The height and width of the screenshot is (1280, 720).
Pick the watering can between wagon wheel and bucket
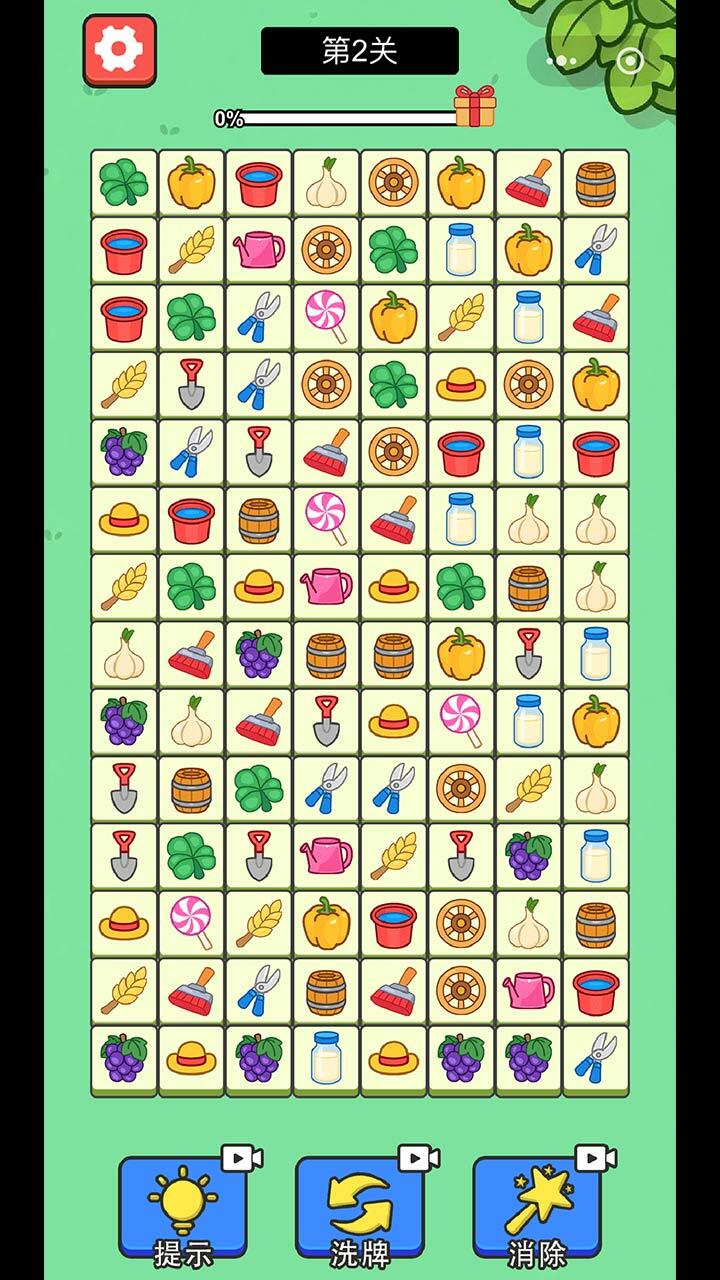528,991
